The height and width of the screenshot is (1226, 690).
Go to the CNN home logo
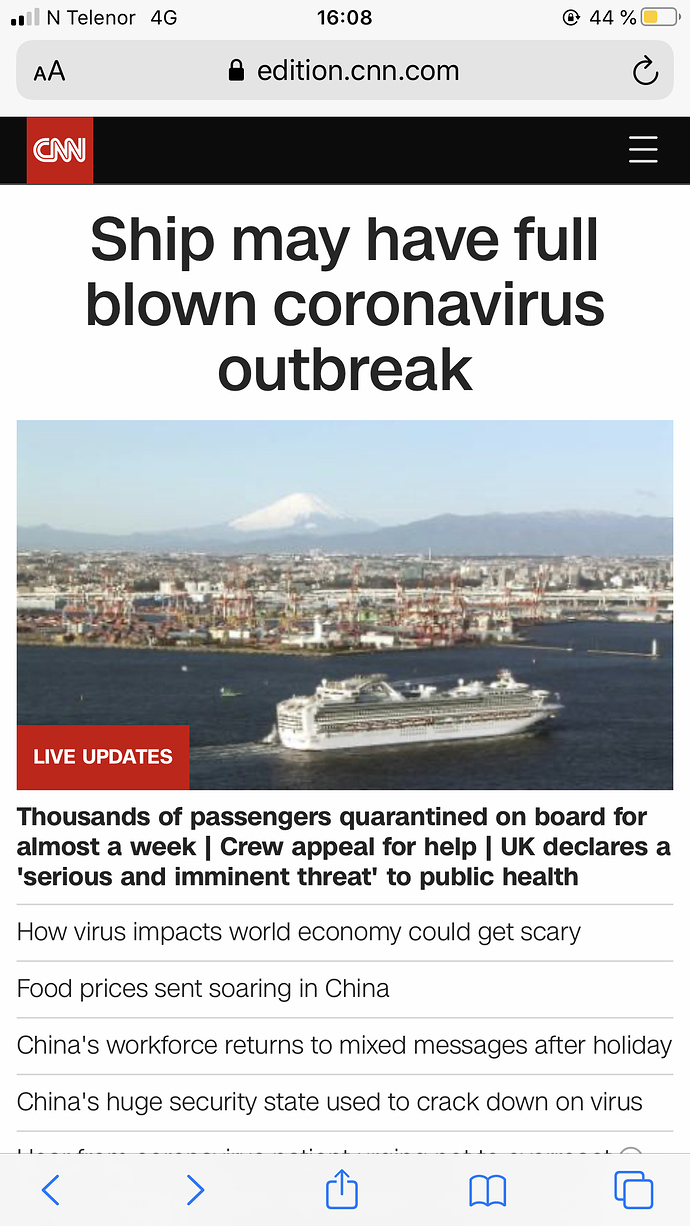tap(60, 150)
